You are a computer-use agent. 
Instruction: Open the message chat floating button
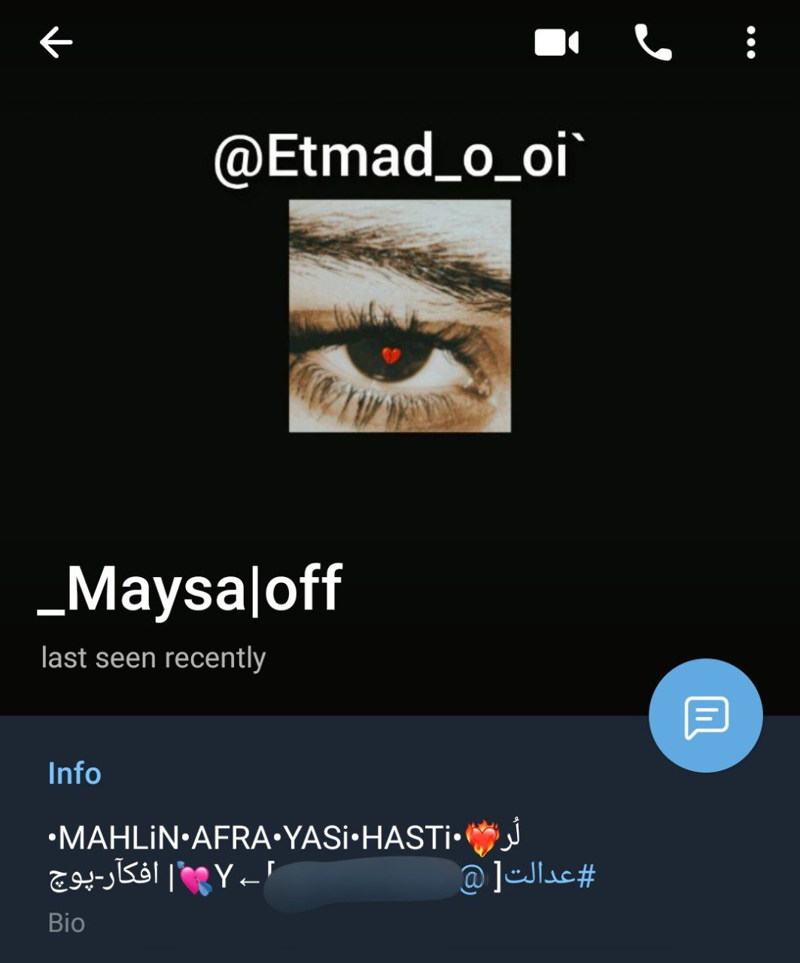705,716
